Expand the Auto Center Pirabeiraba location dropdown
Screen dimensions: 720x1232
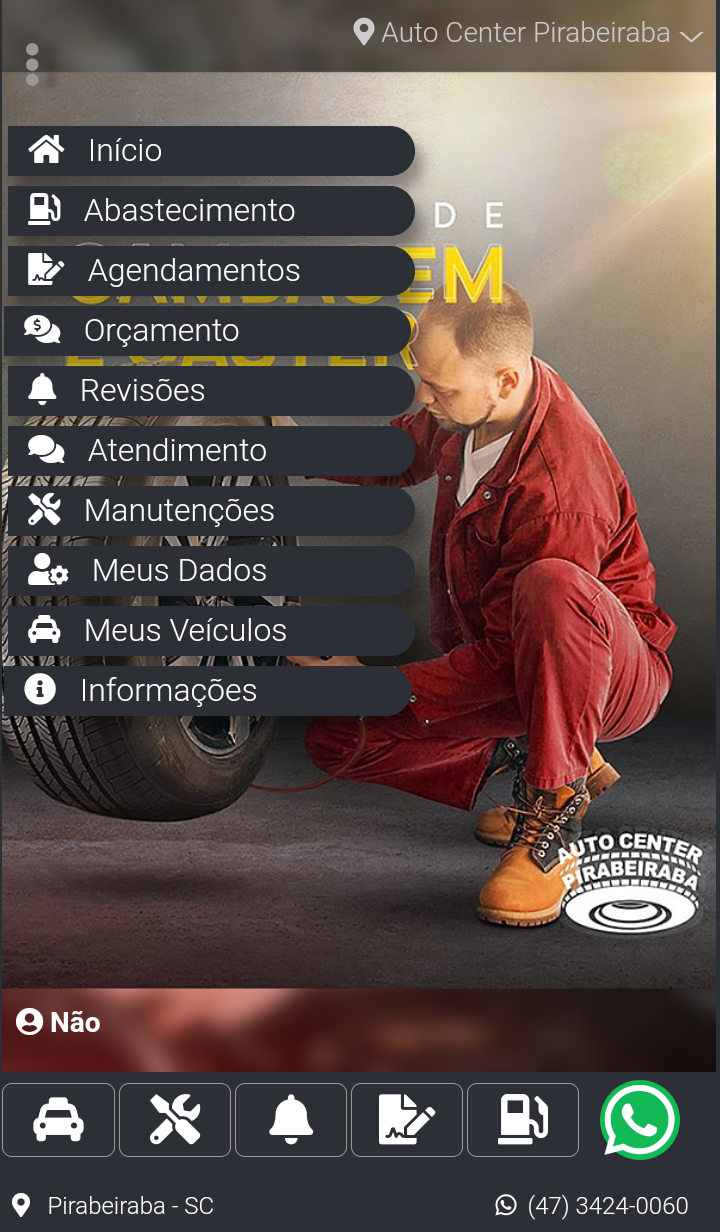(x=528, y=33)
